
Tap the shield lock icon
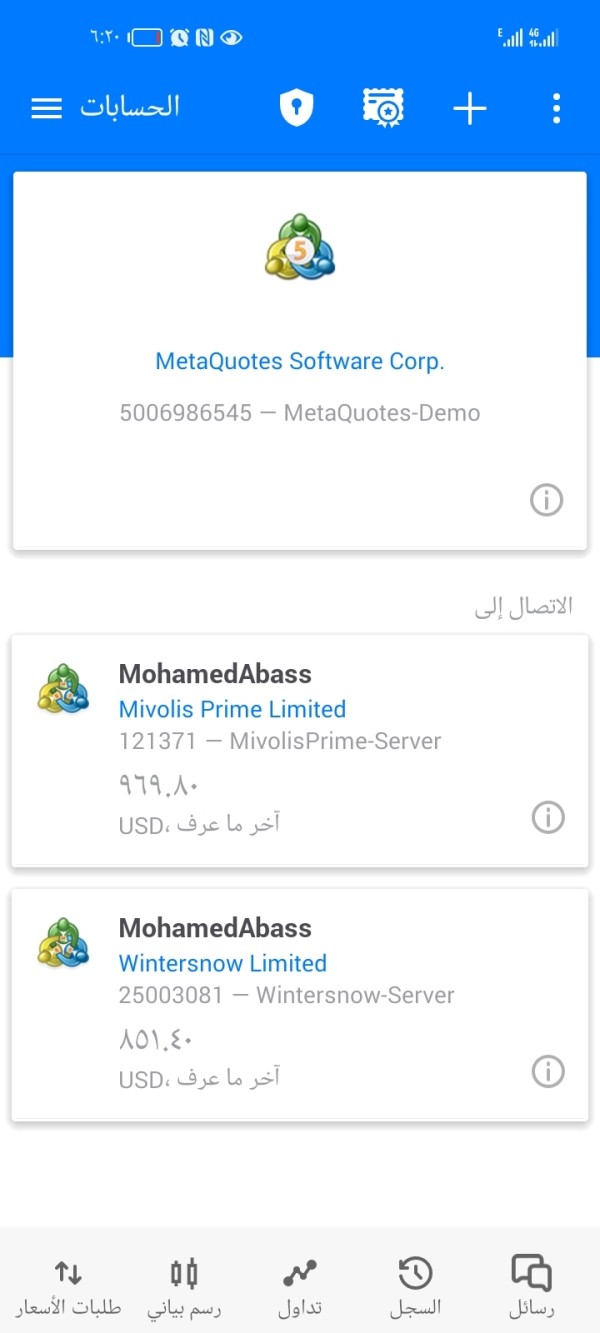pos(296,108)
